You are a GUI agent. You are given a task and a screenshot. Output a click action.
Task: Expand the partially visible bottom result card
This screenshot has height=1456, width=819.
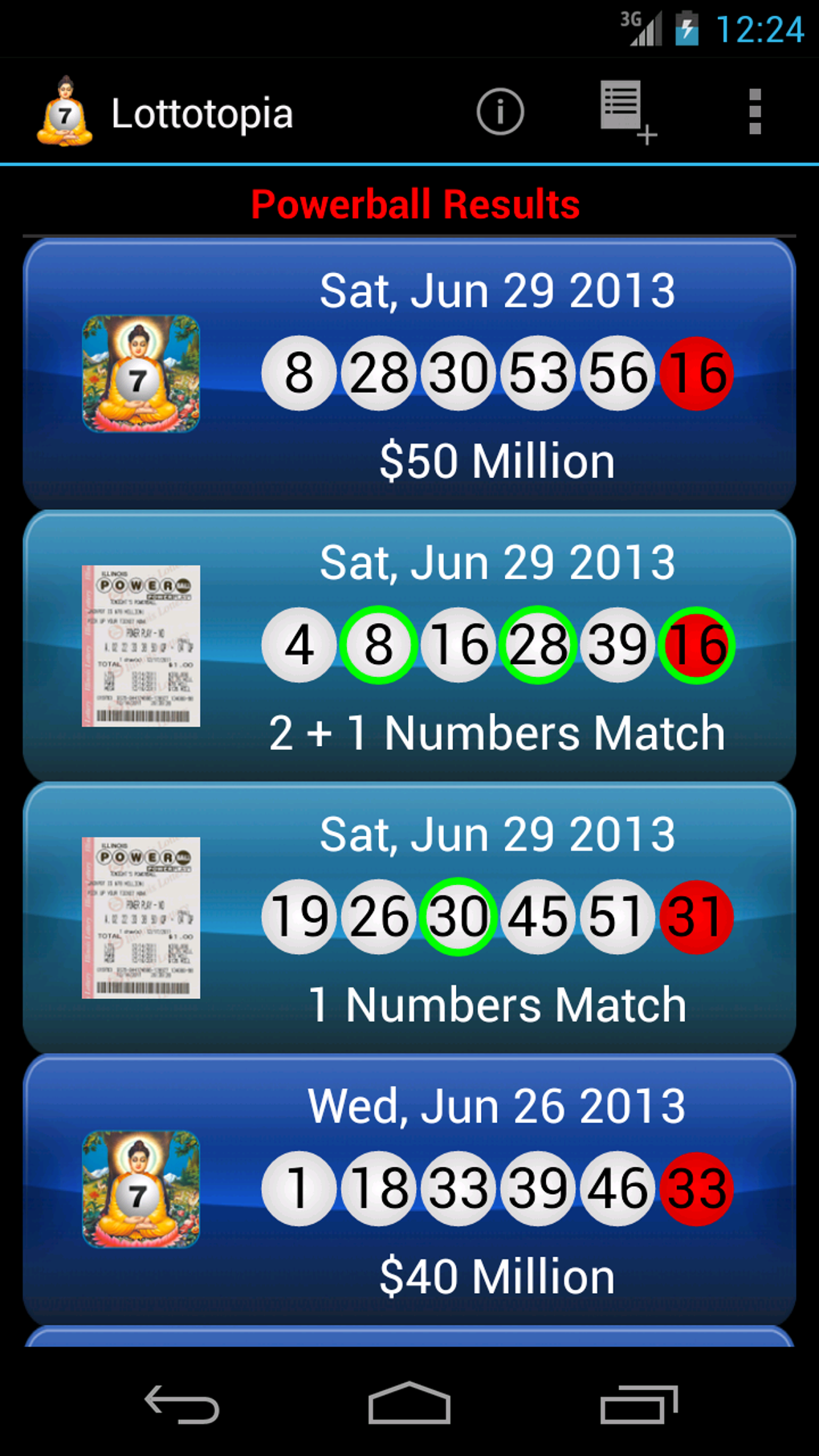click(409, 1340)
